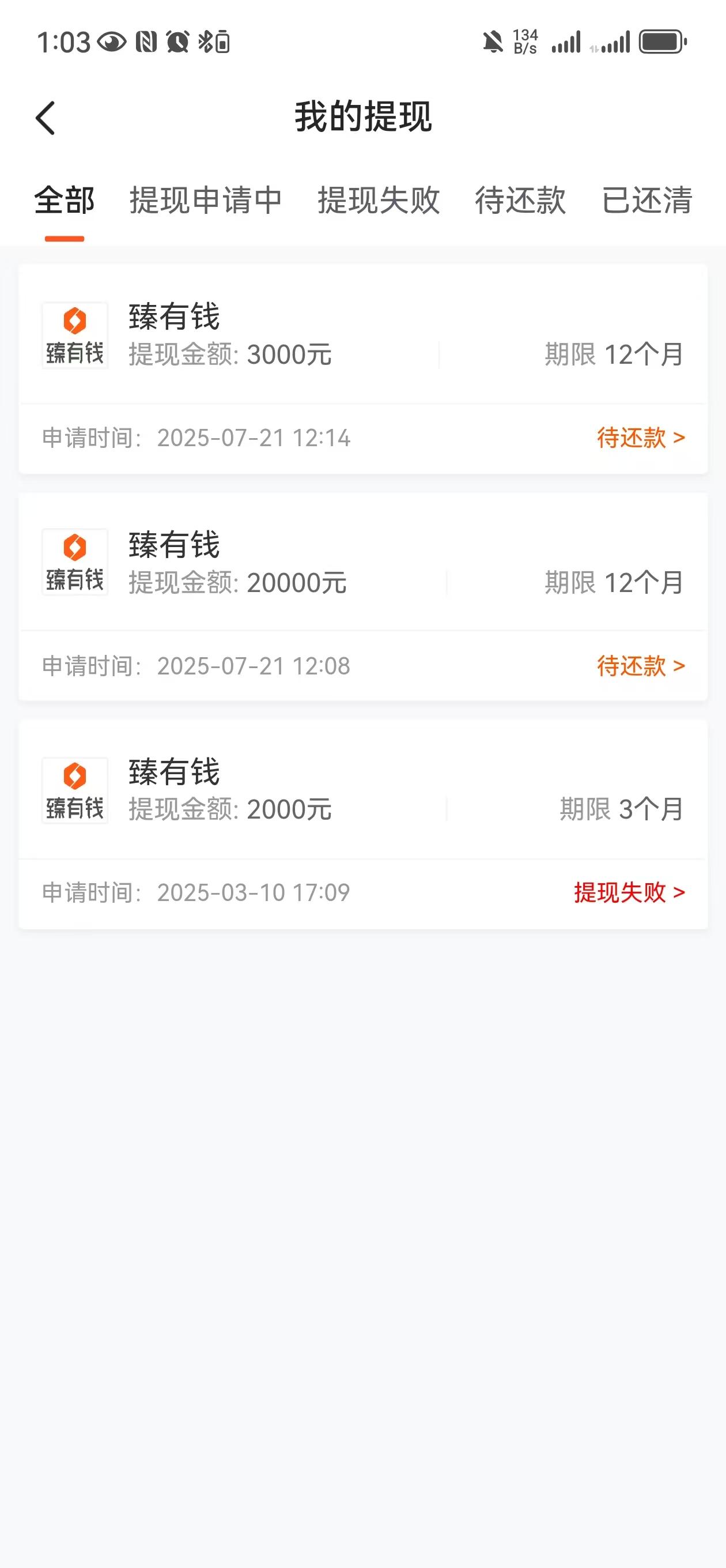Go back using the back arrow

(46, 118)
